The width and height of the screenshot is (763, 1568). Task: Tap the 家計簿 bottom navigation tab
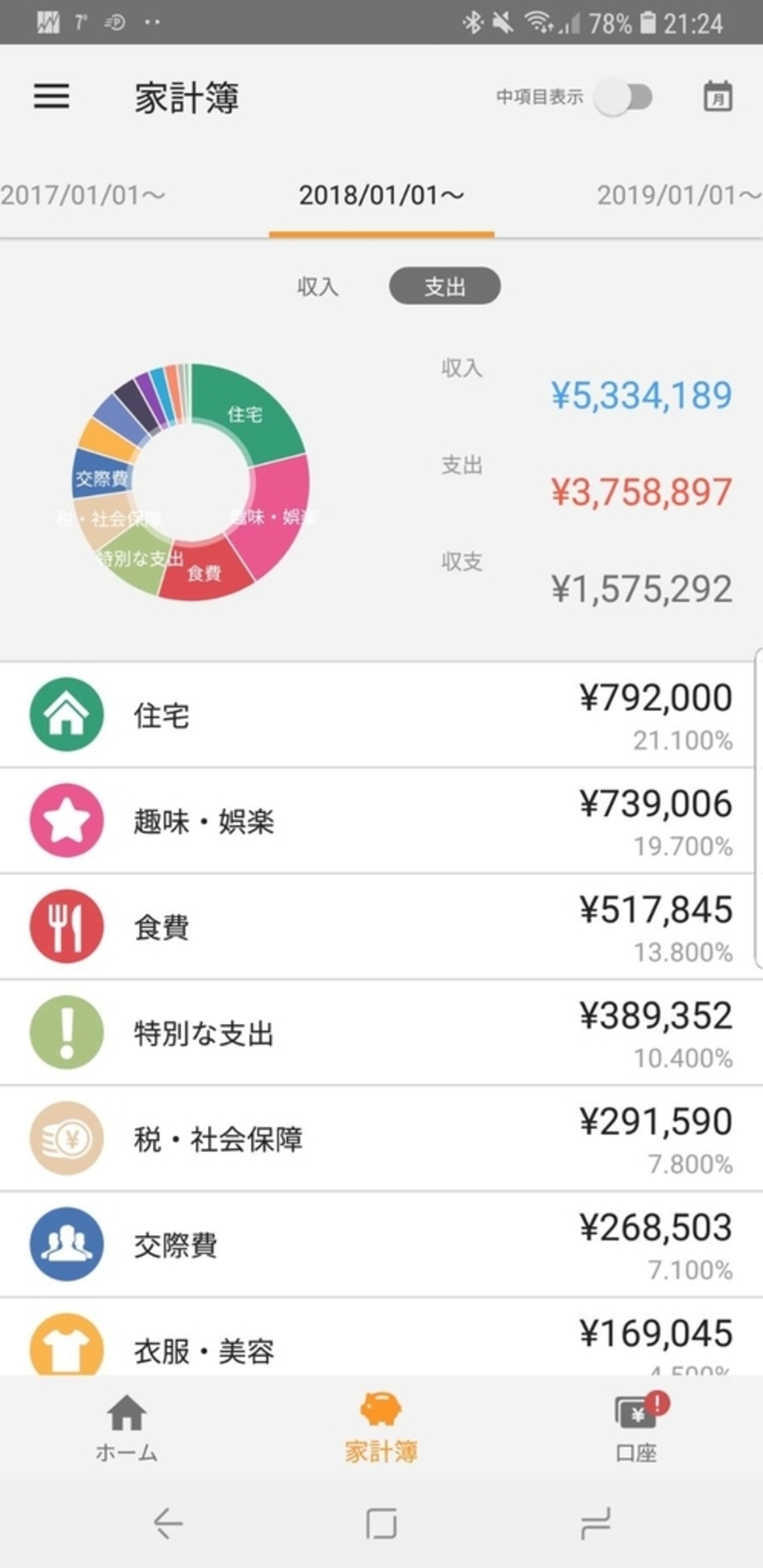[381, 1428]
